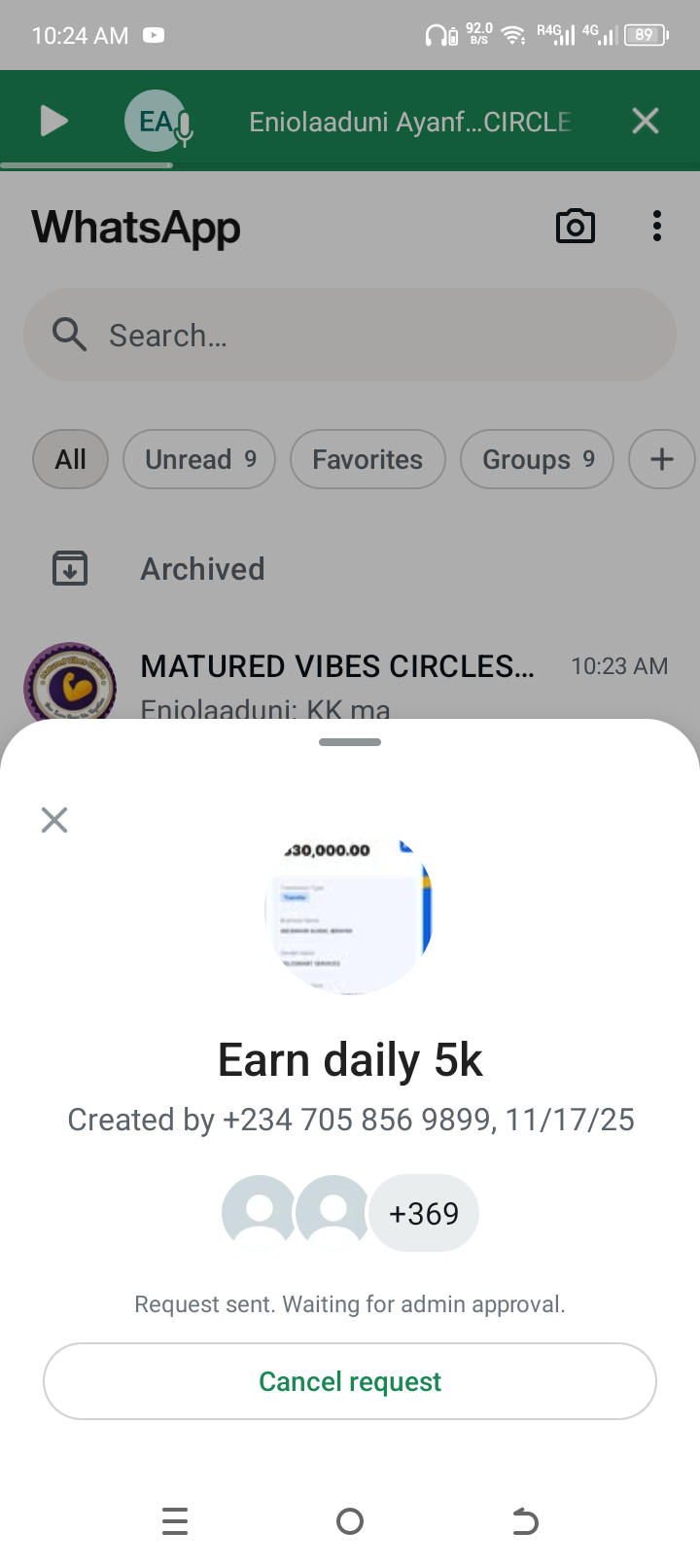The width and height of the screenshot is (700, 1568).
Task: Show Favorites chats
Action: click(367, 459)
